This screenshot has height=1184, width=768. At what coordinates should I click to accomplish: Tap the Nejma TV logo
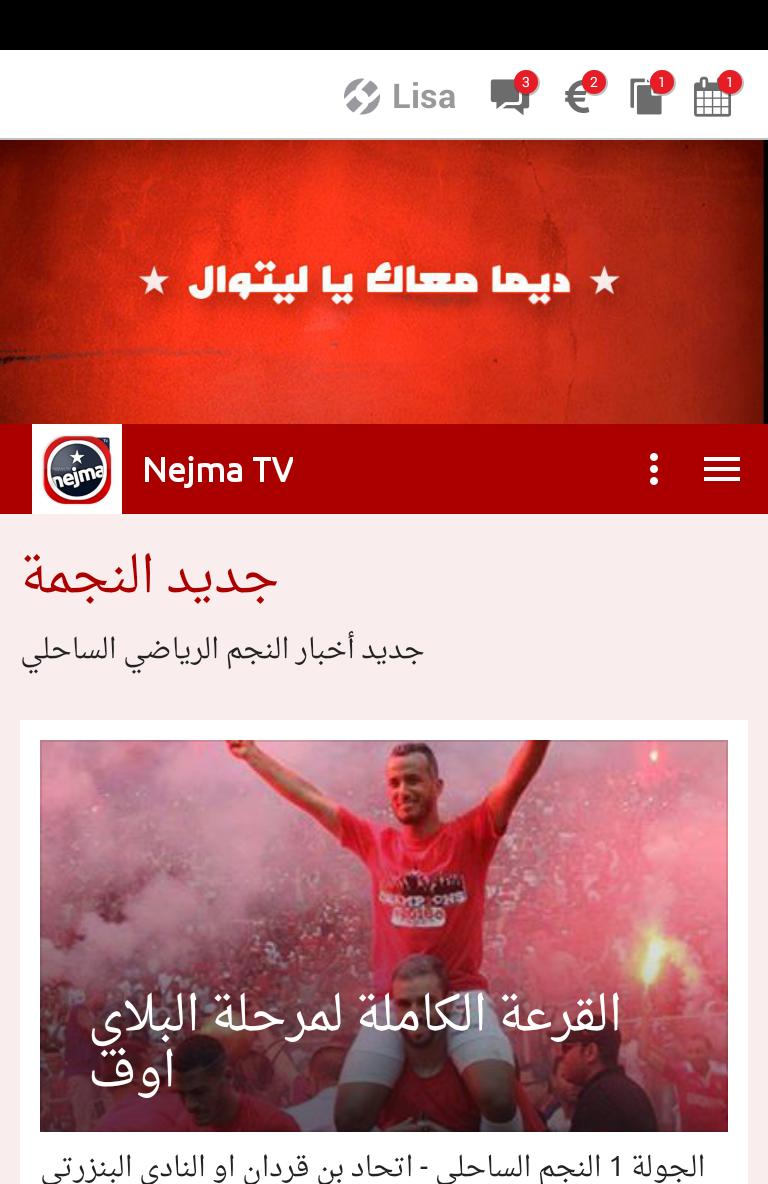tap(77, 469)
